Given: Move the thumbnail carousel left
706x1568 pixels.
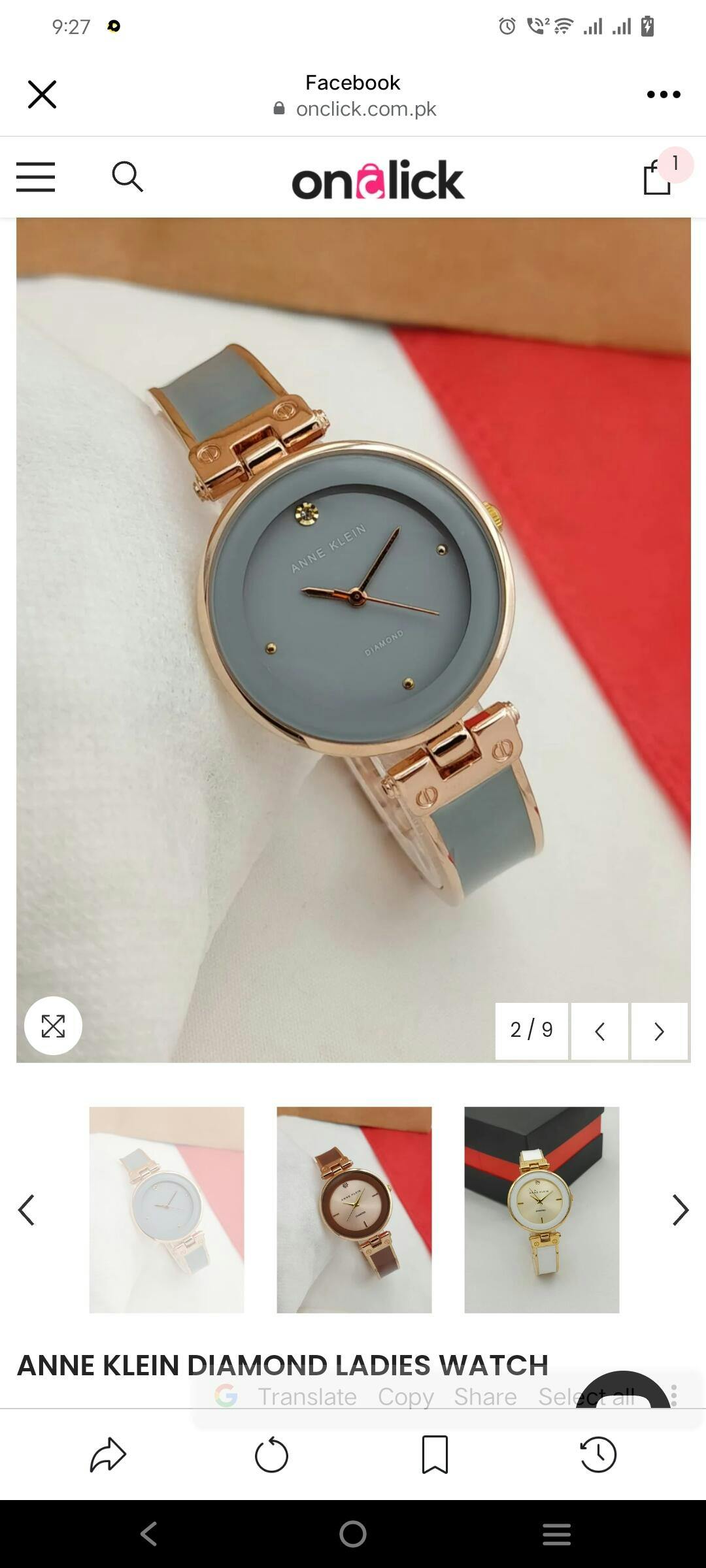Looking at the screenshot, I should (26, 1210).
